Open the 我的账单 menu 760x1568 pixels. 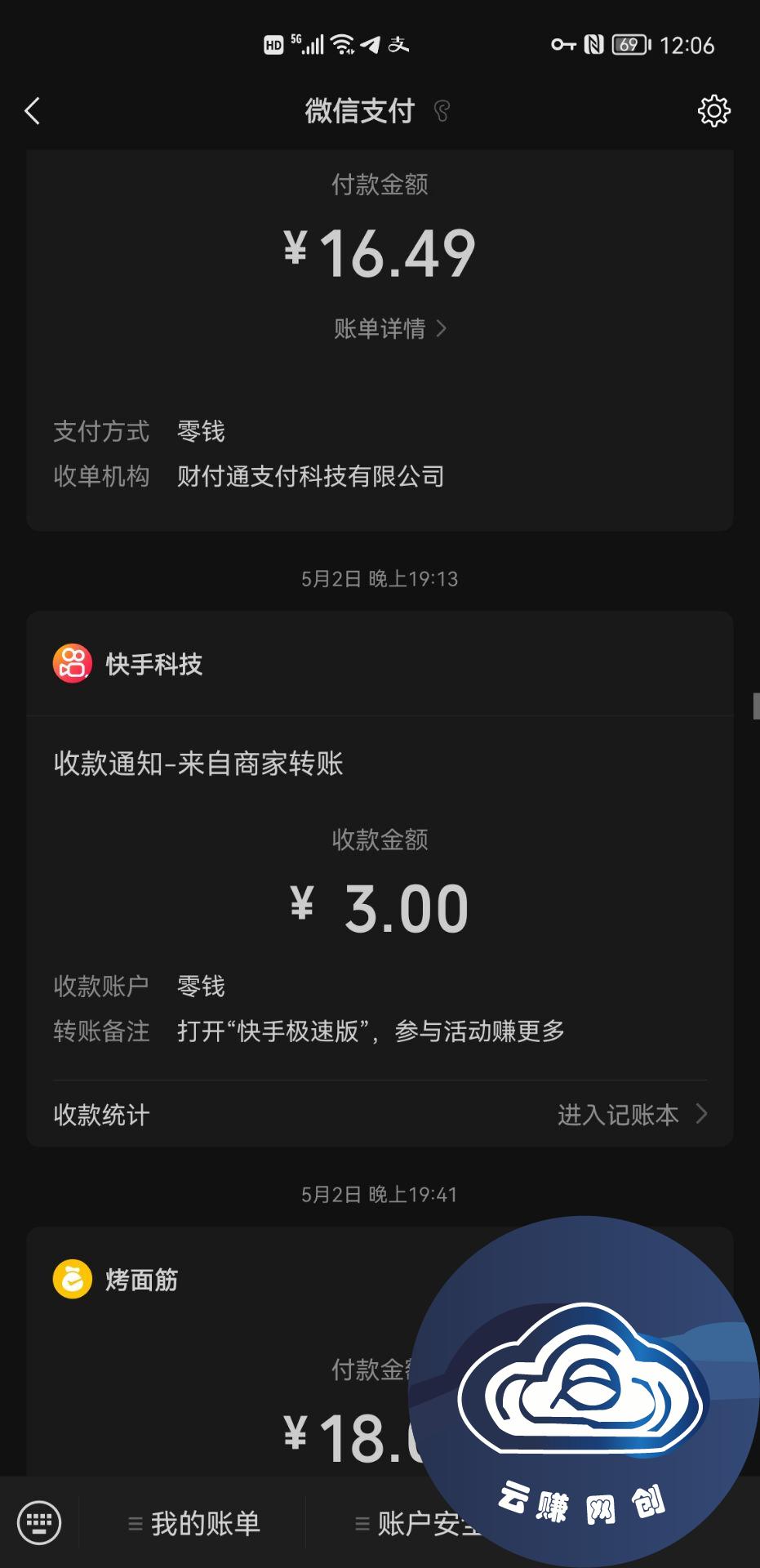click(194, 1524)
